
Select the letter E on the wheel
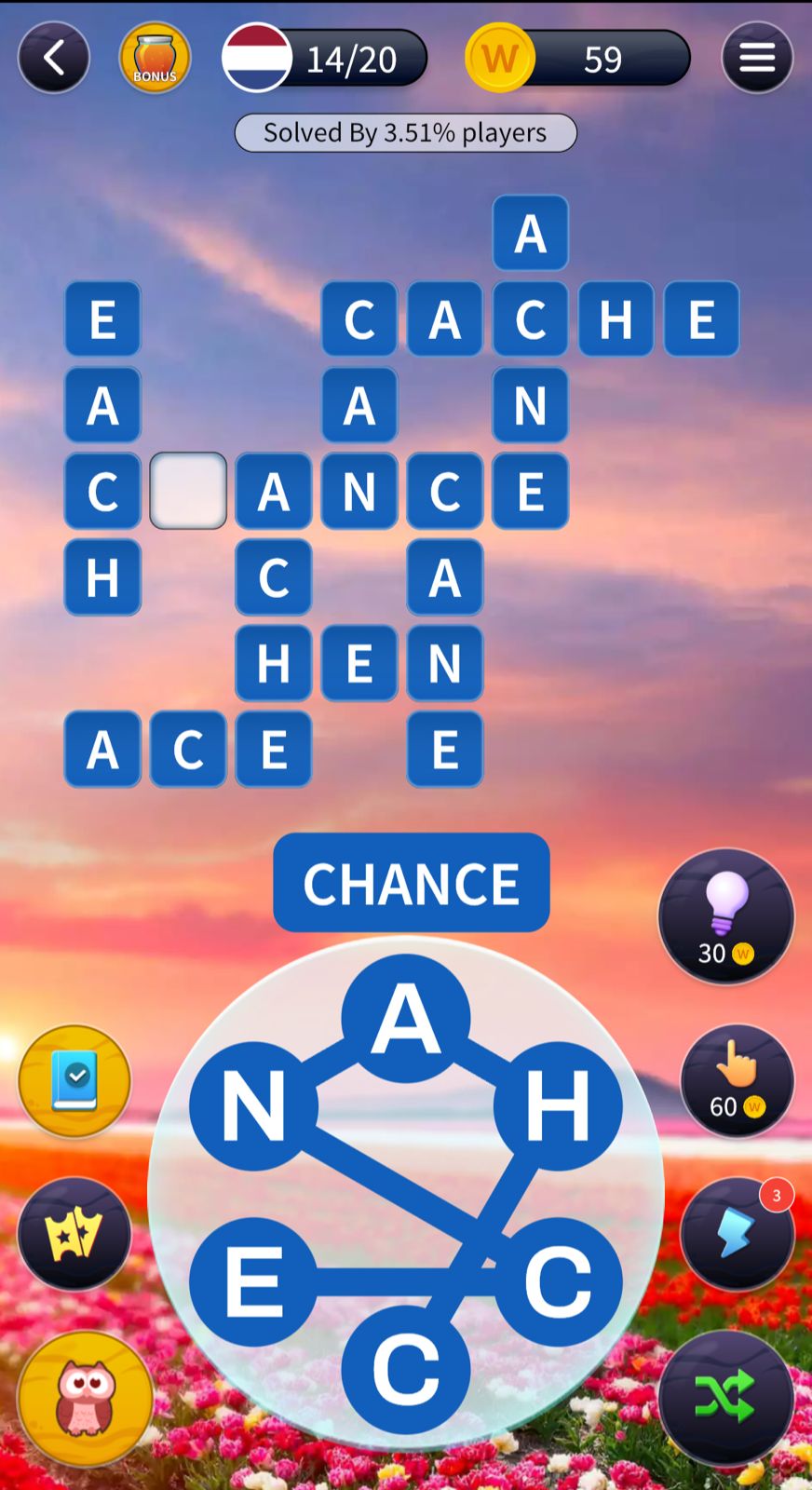coord(253,1280)
